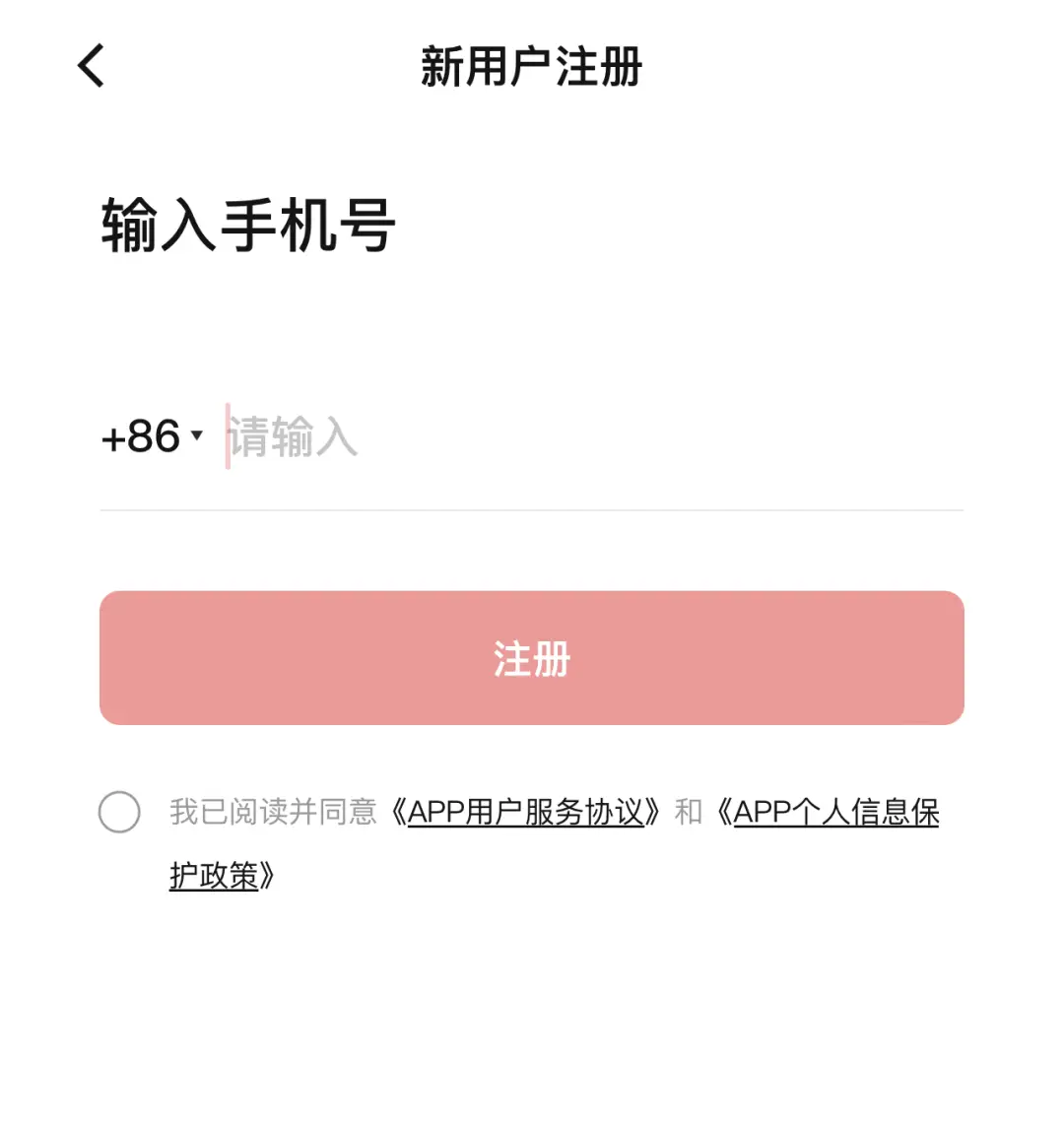The height and width of the screenshot is (1129, 1064).
Task: Tap 注册 to submit registration
Action: coord(532,657)
